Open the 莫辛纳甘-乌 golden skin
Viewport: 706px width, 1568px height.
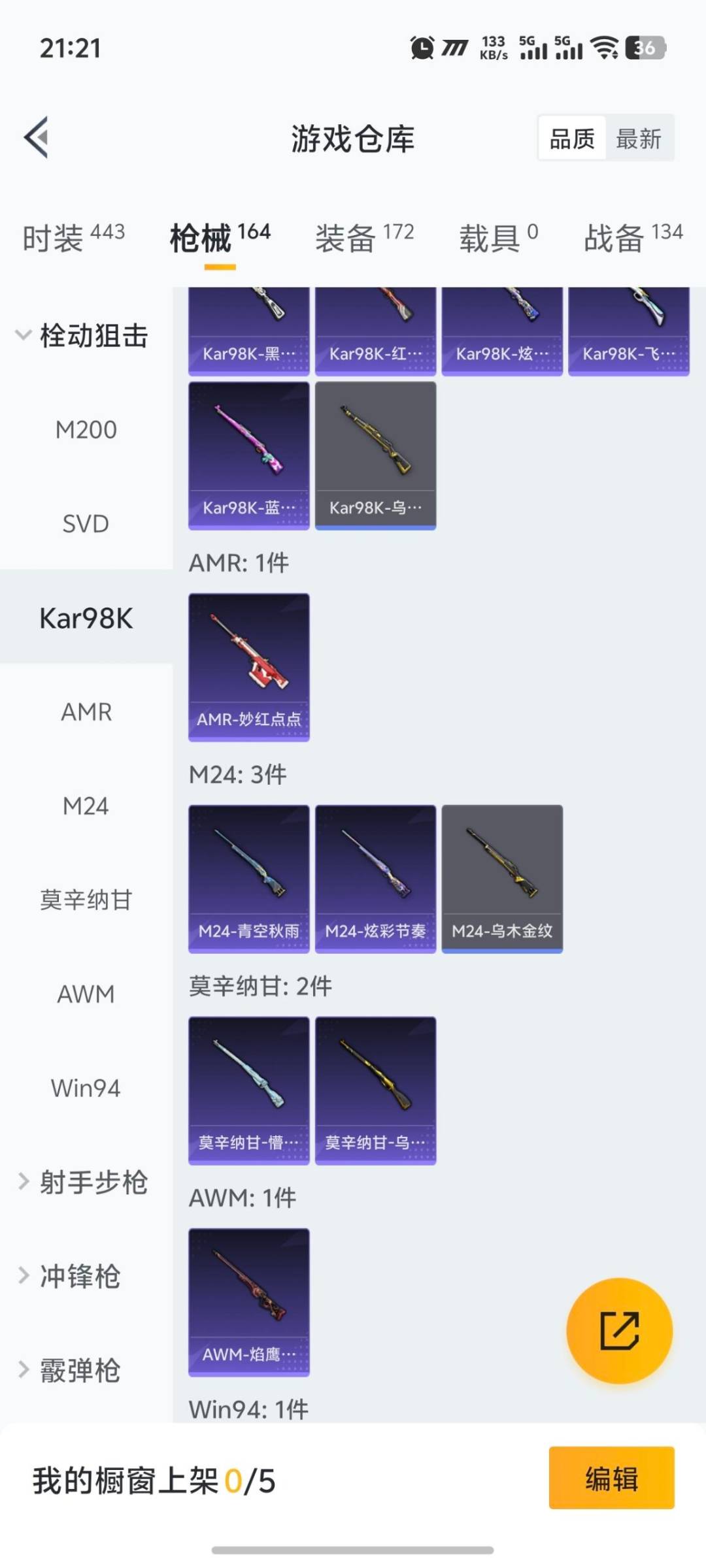(376, 1088)
